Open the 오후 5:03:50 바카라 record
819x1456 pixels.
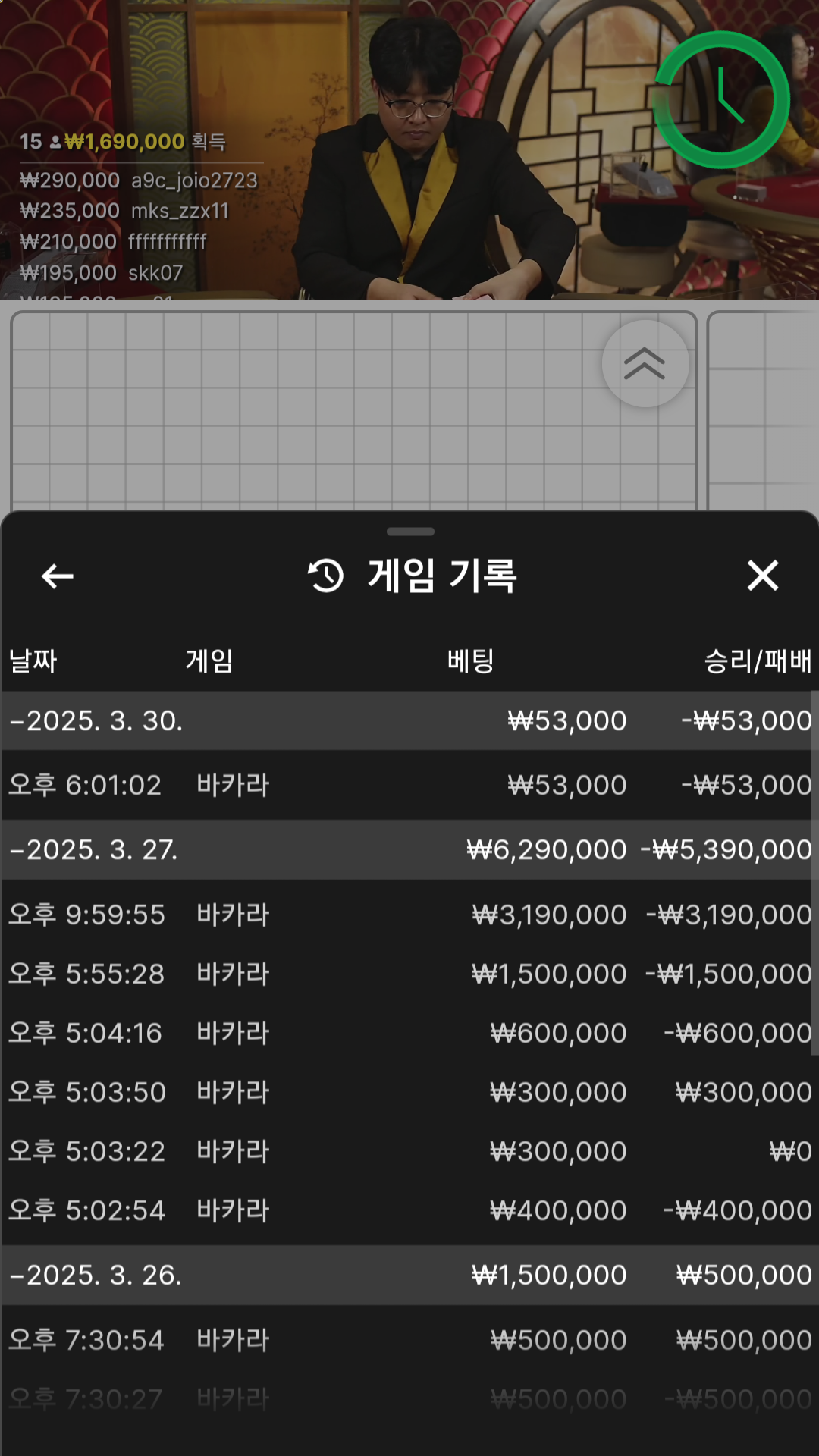pyautogui.click(x=409, y=1092)
